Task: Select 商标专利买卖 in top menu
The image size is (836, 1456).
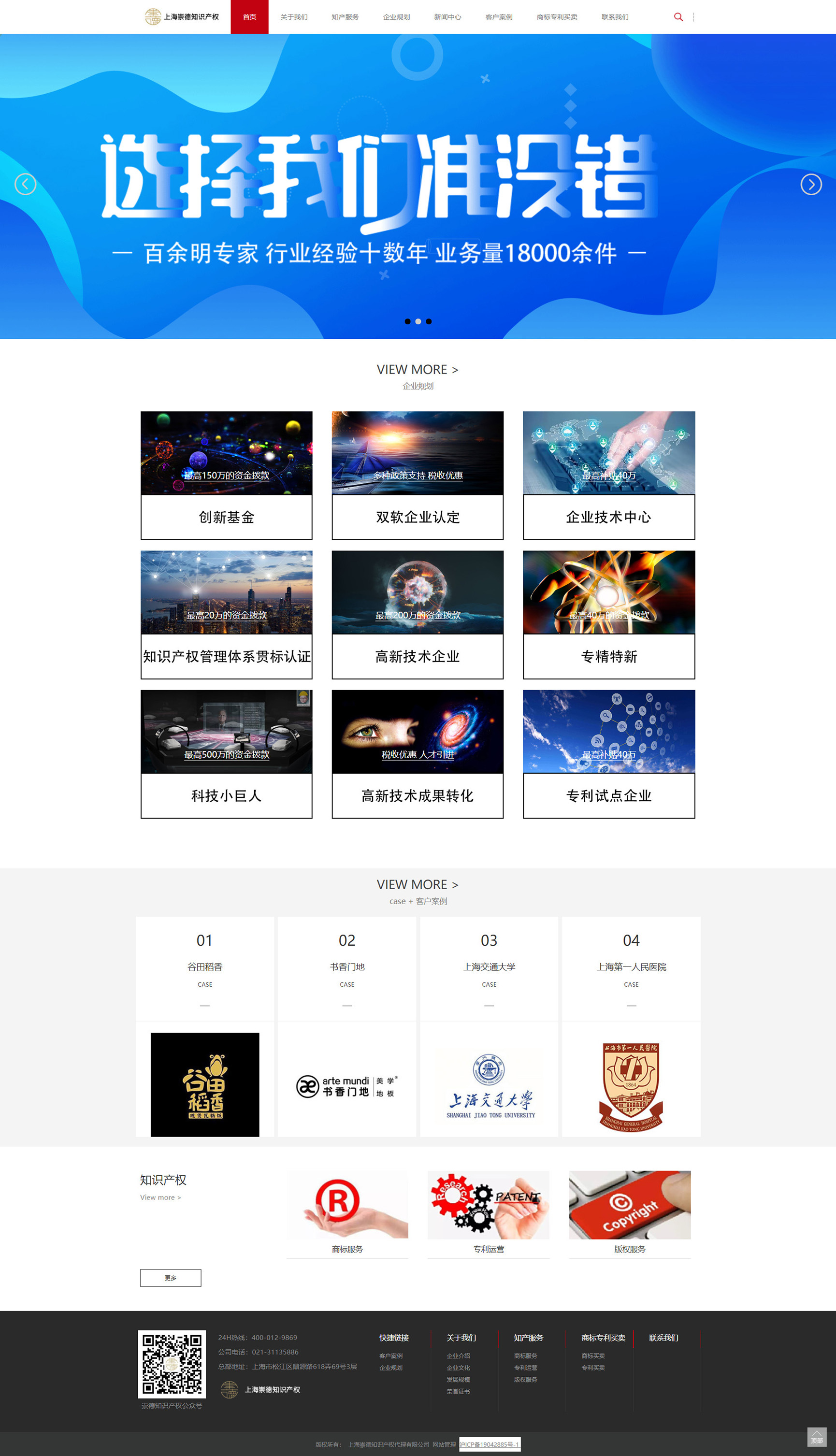Action: click(556, 17)
